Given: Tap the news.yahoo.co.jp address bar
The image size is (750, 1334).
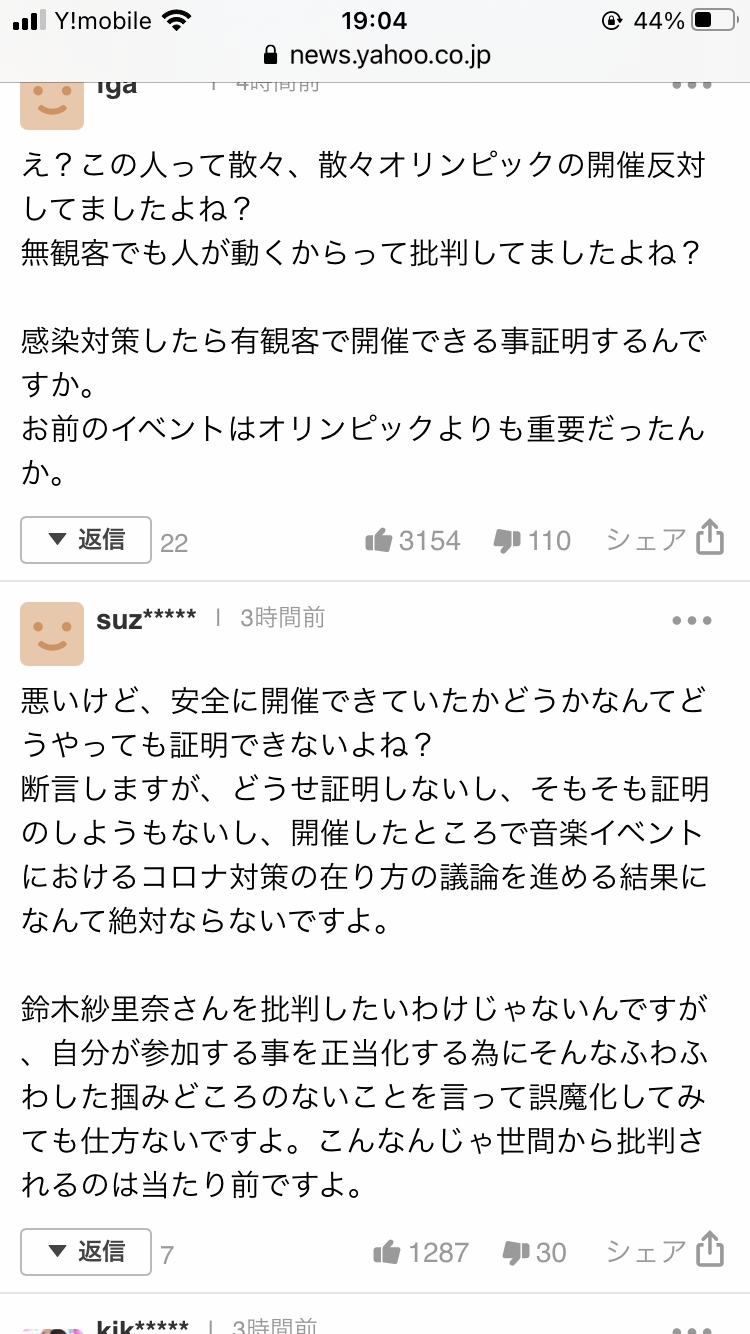Looking at the screenshot, I should point(375,54).
